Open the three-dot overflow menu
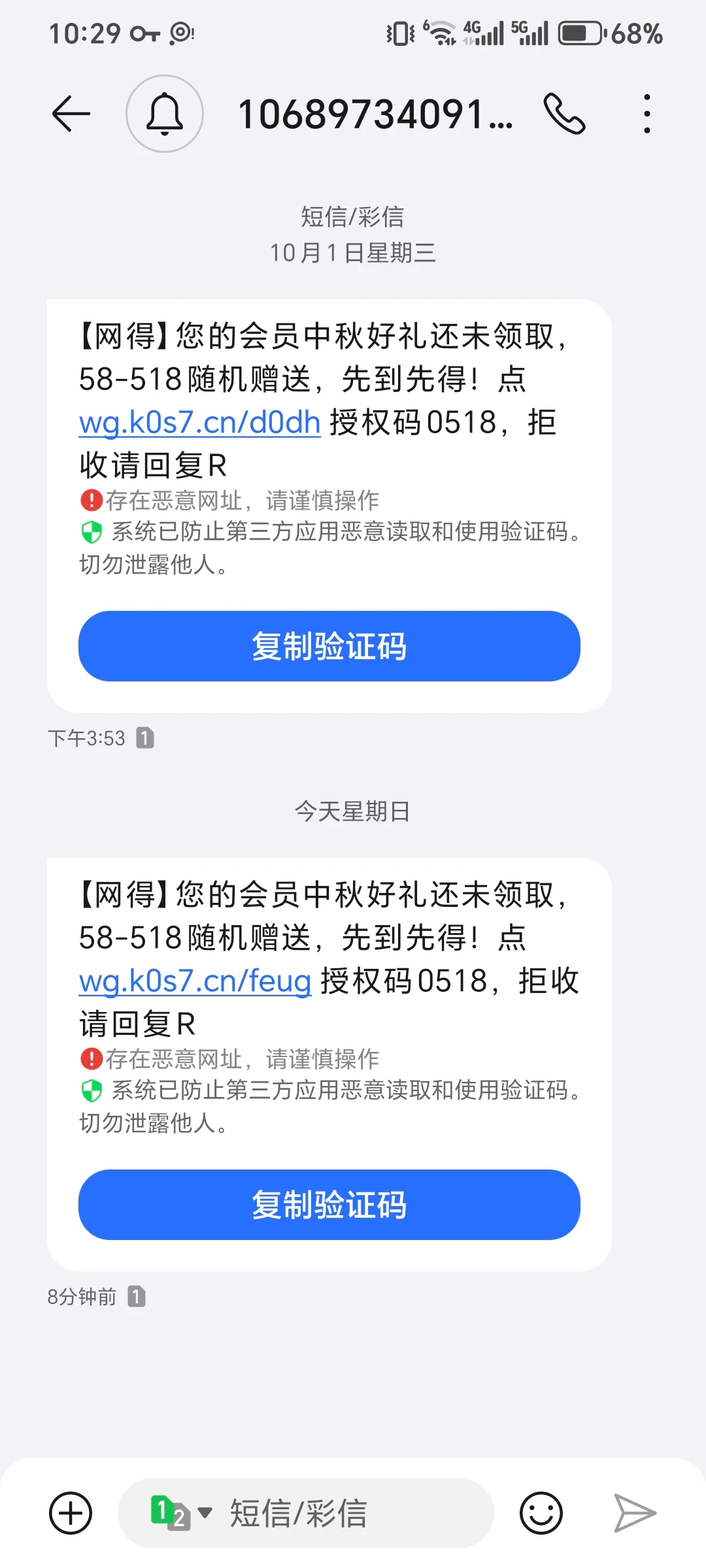This screenshot has height=1568, width=706. [x=646, y=112]
